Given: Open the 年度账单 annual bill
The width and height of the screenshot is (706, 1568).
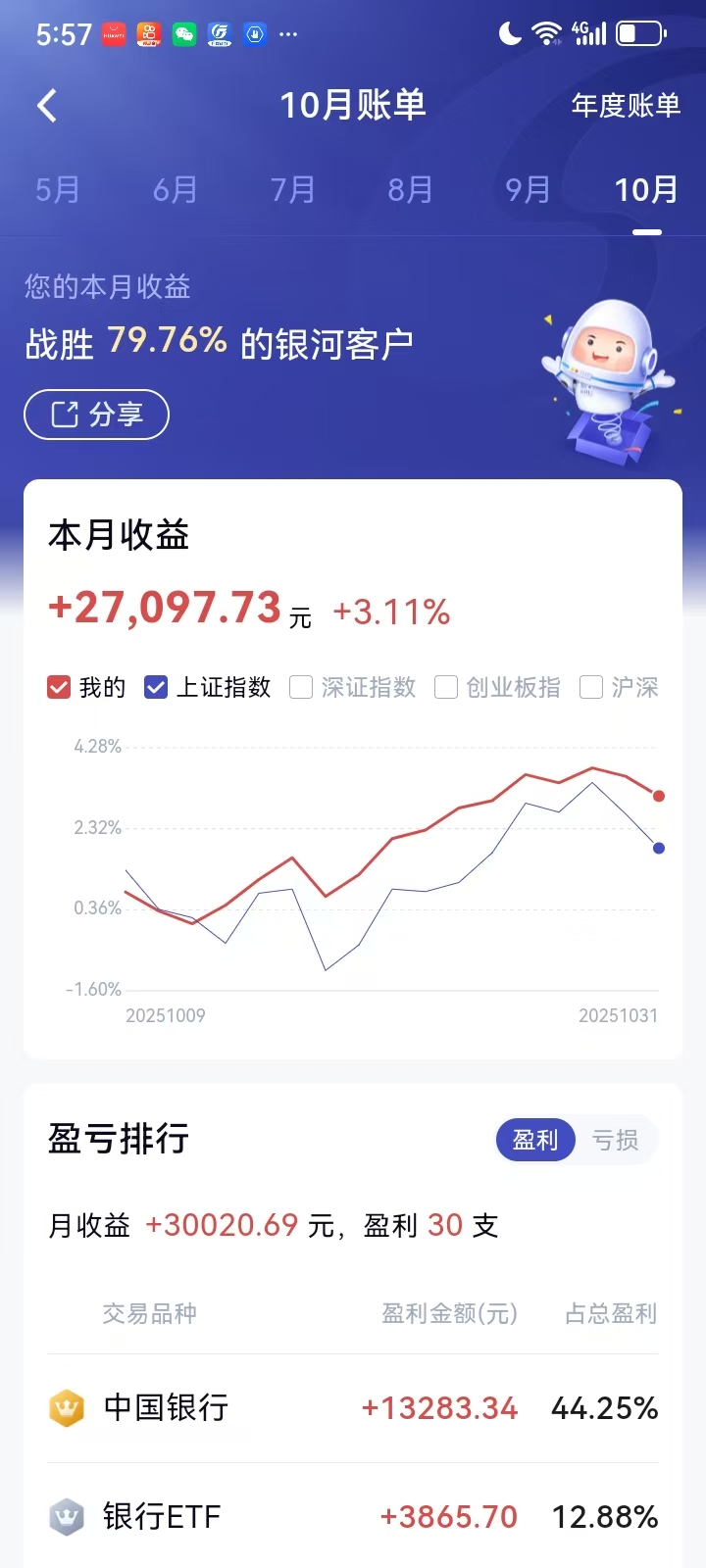Looking at the screenshot, I should (626, 105).
